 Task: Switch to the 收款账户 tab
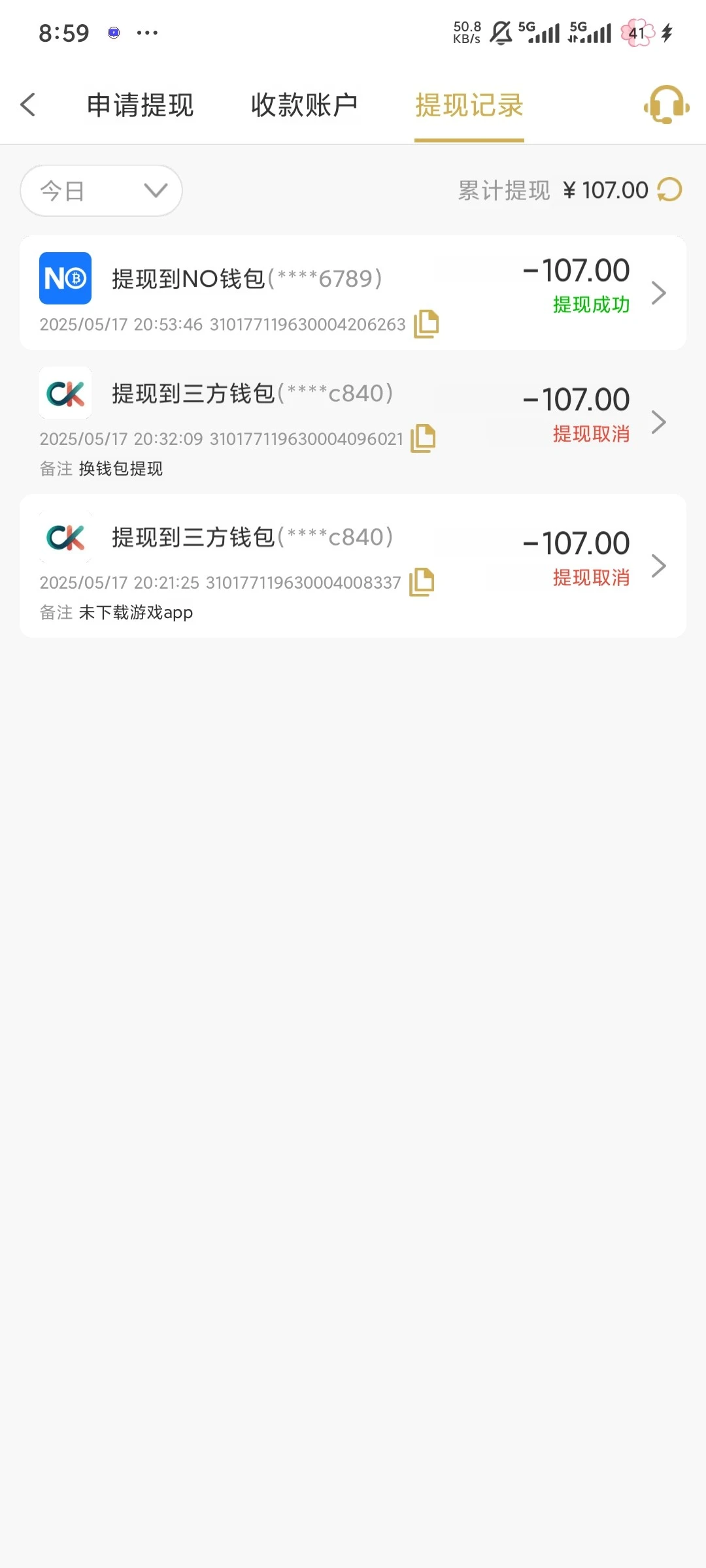tap(304, 105)
